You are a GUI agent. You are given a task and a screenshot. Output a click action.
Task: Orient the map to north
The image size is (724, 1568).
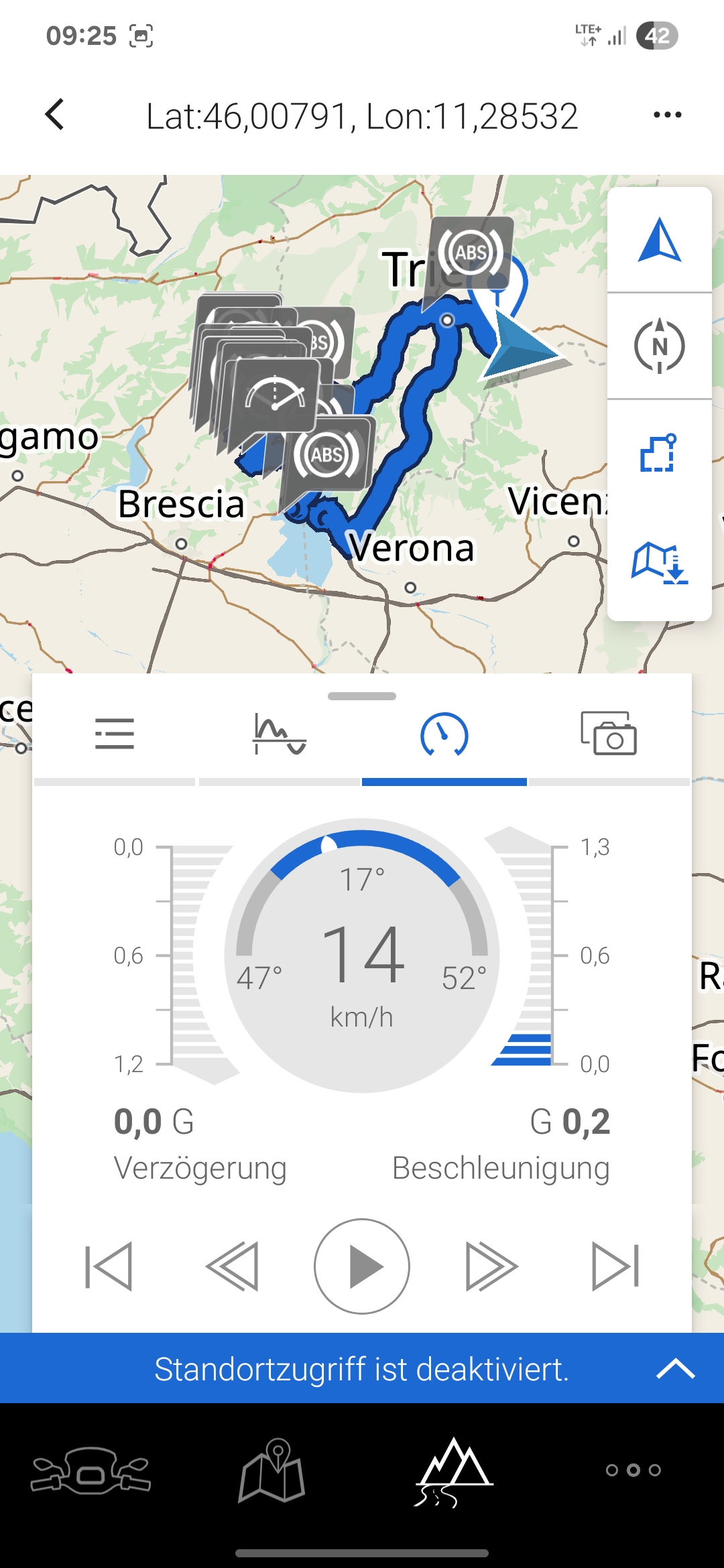coord(660,346)
